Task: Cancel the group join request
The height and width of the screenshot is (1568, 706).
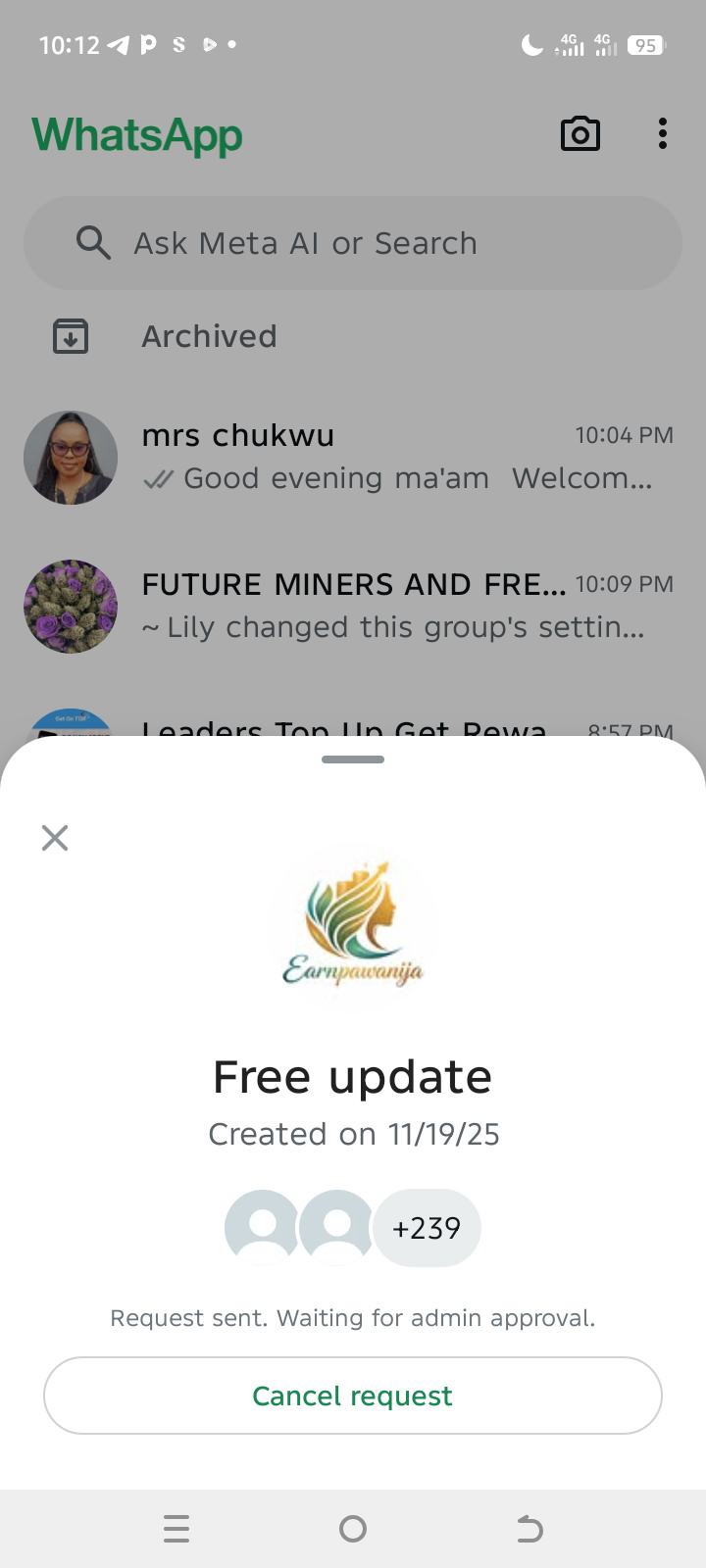Action: pos(353,1396)
